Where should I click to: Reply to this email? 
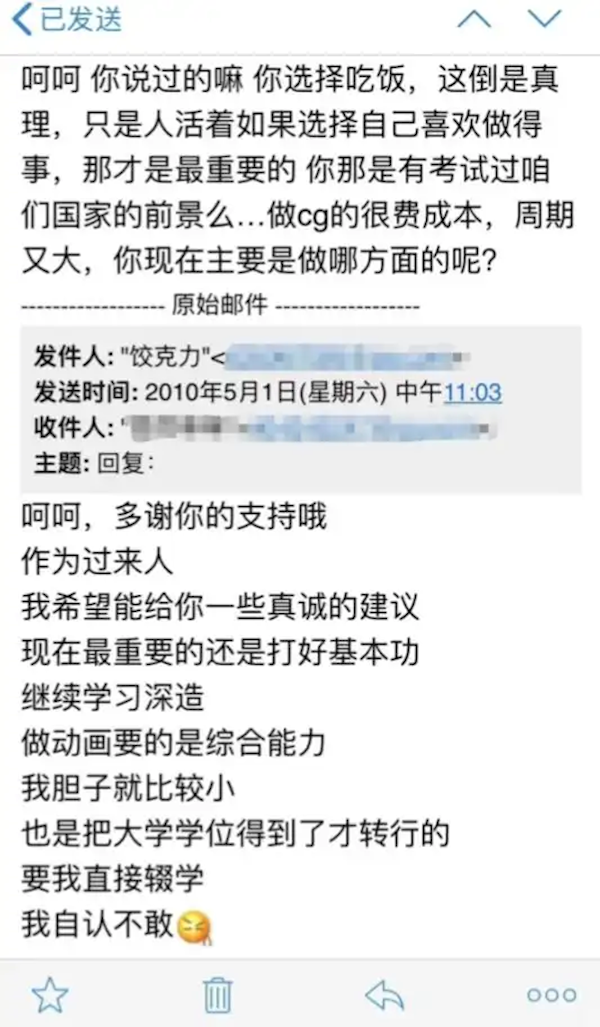point(384,994)
